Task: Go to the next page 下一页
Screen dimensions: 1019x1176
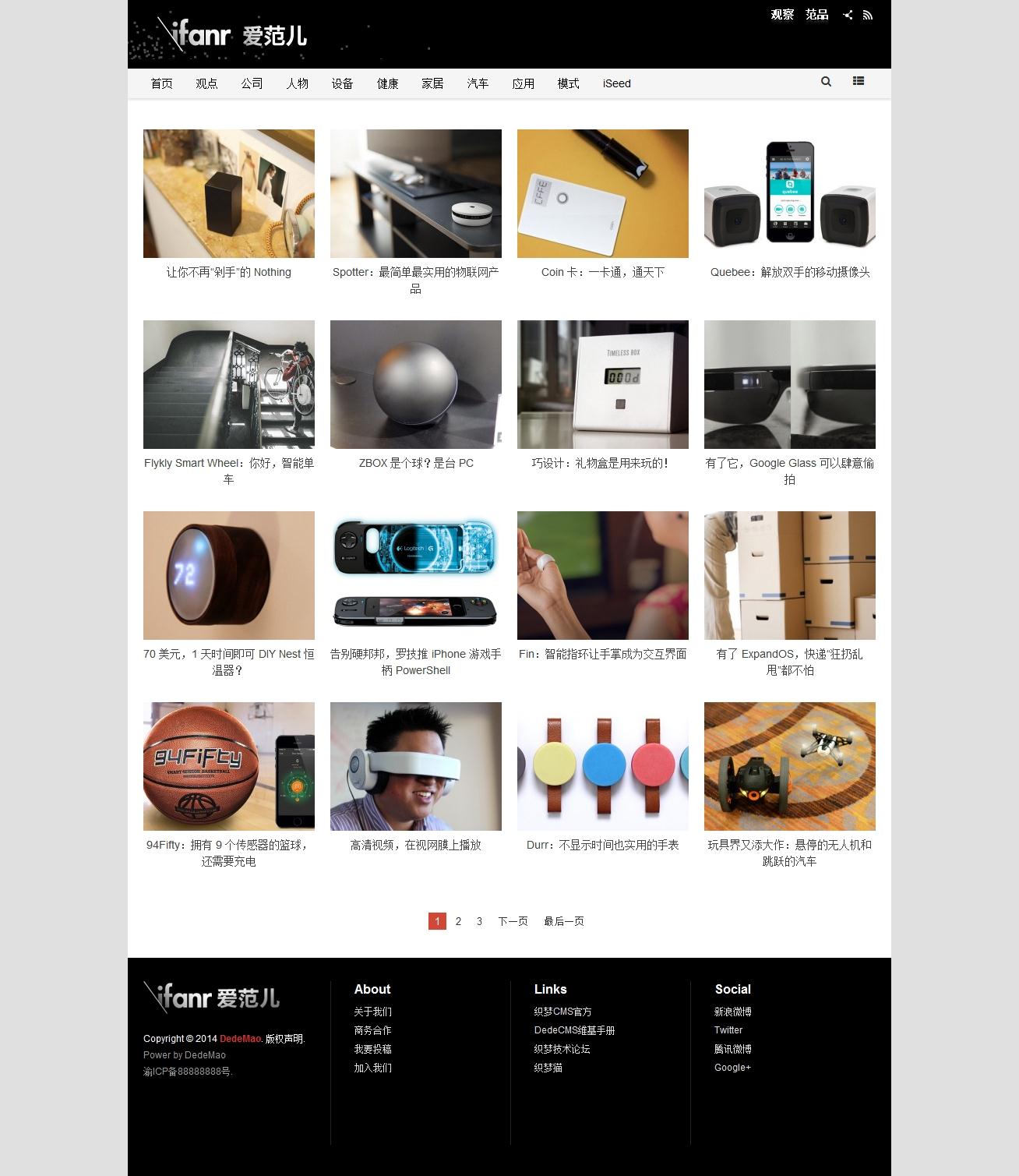Action: pos(513,921)
